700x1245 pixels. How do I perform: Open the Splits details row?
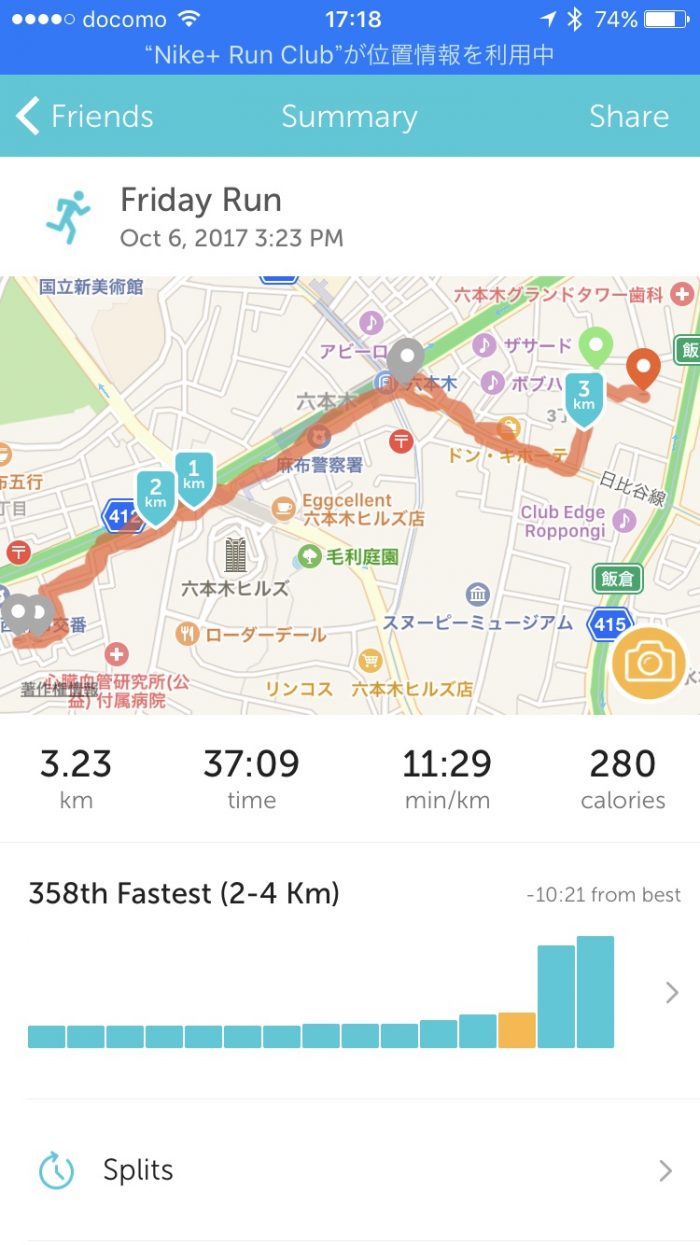[x=350, y=1170]
